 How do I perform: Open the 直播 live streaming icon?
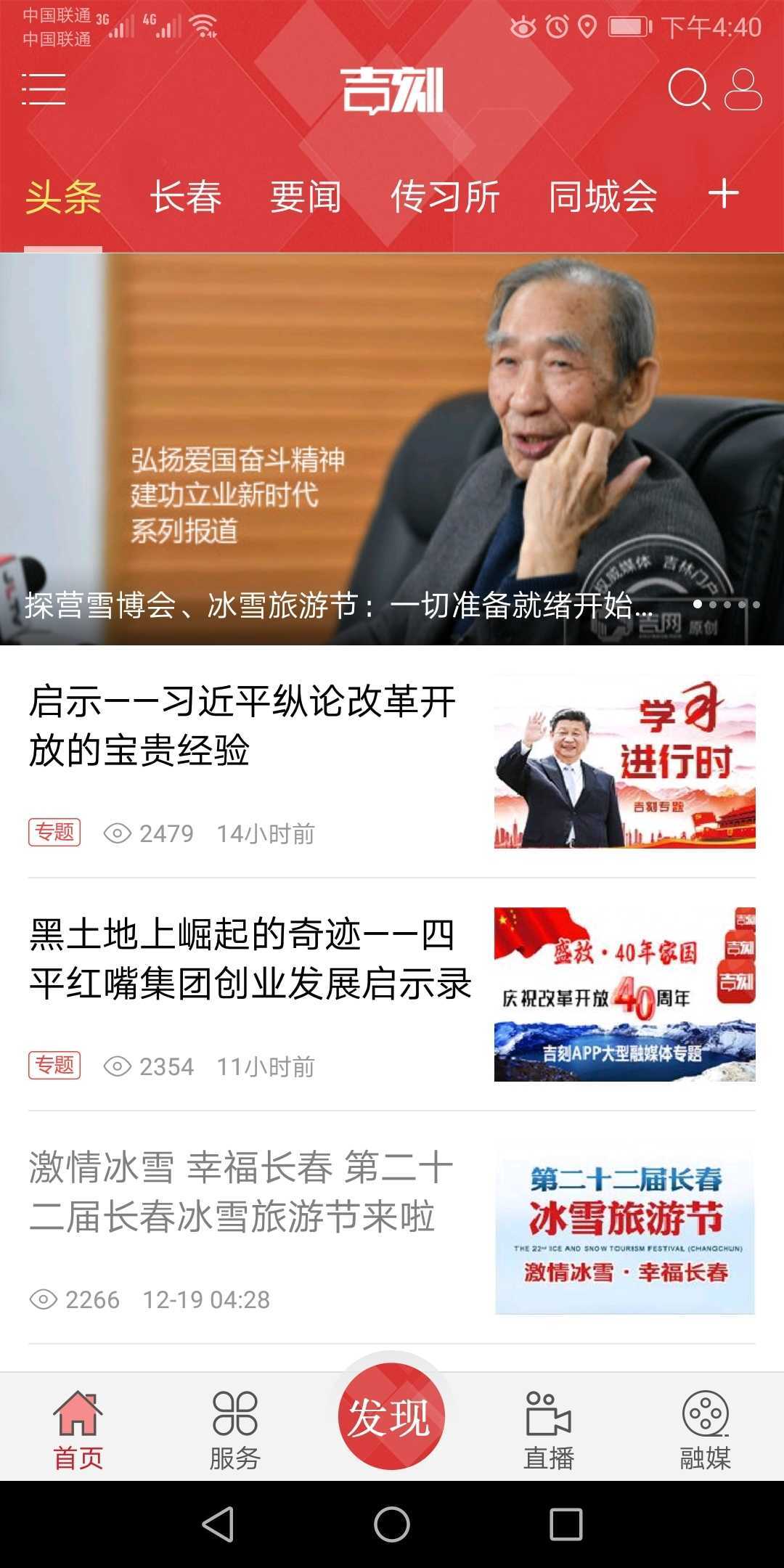(x=548, y=1423)
